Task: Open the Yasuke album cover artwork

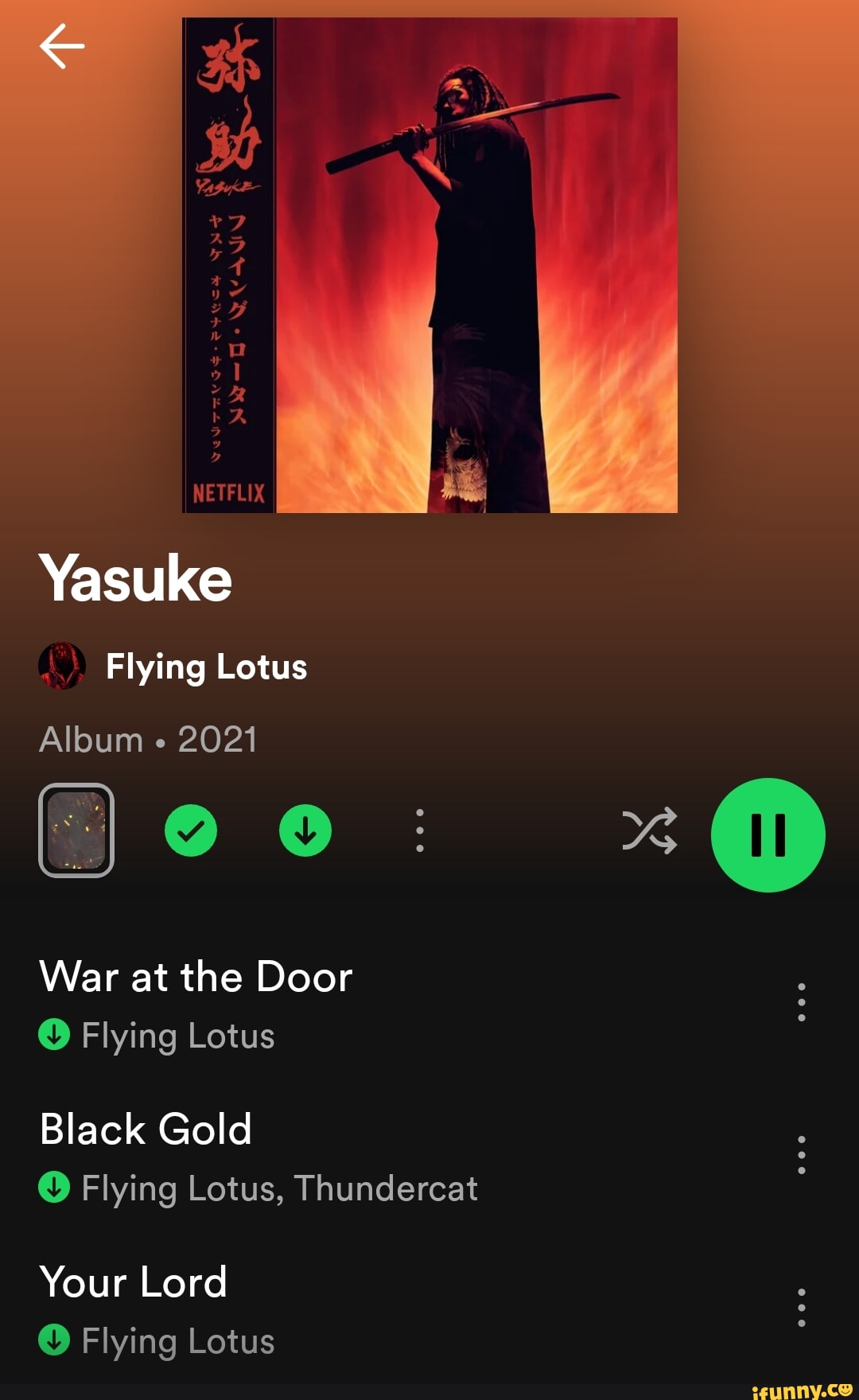Action: (x=429, y=262)
